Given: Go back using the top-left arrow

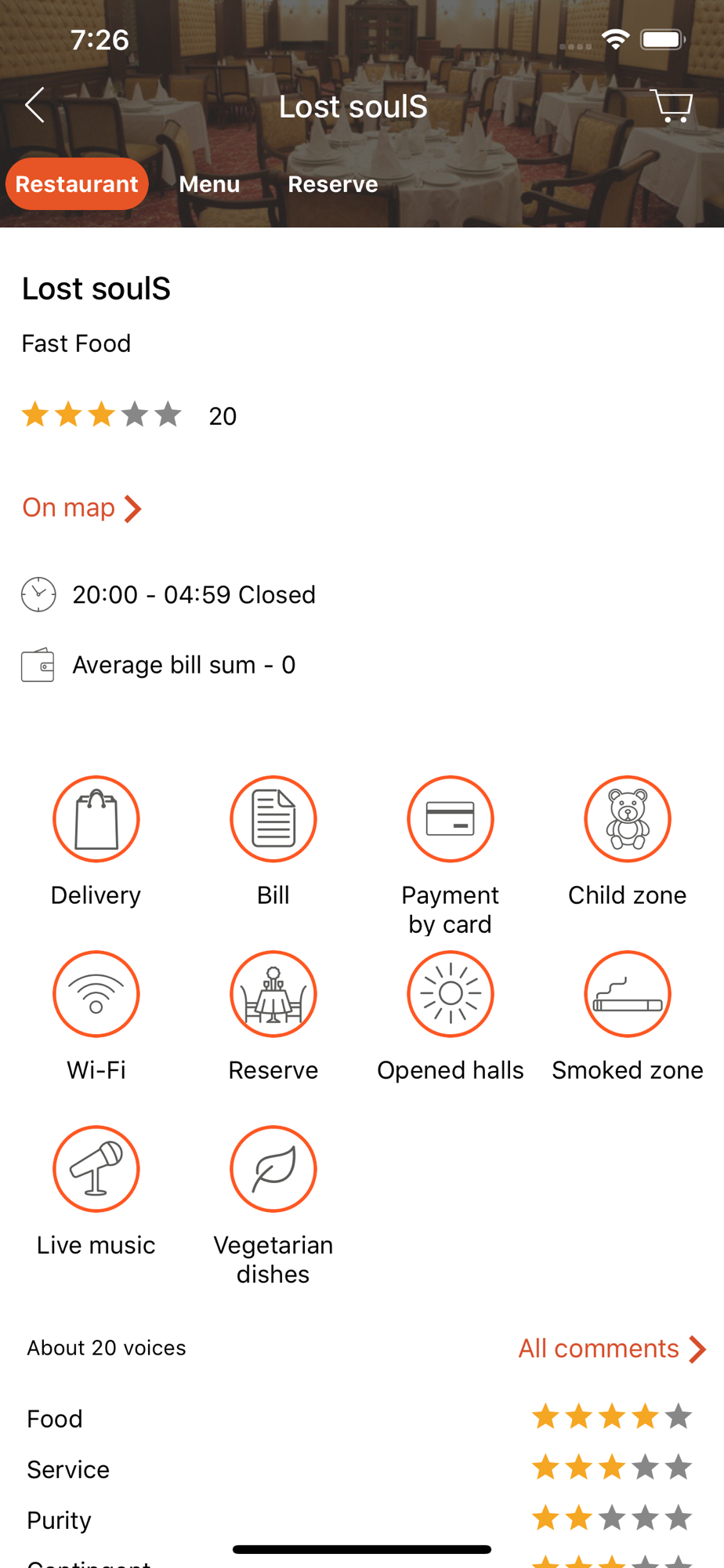Looking at the screenshot, I should 34,105.
